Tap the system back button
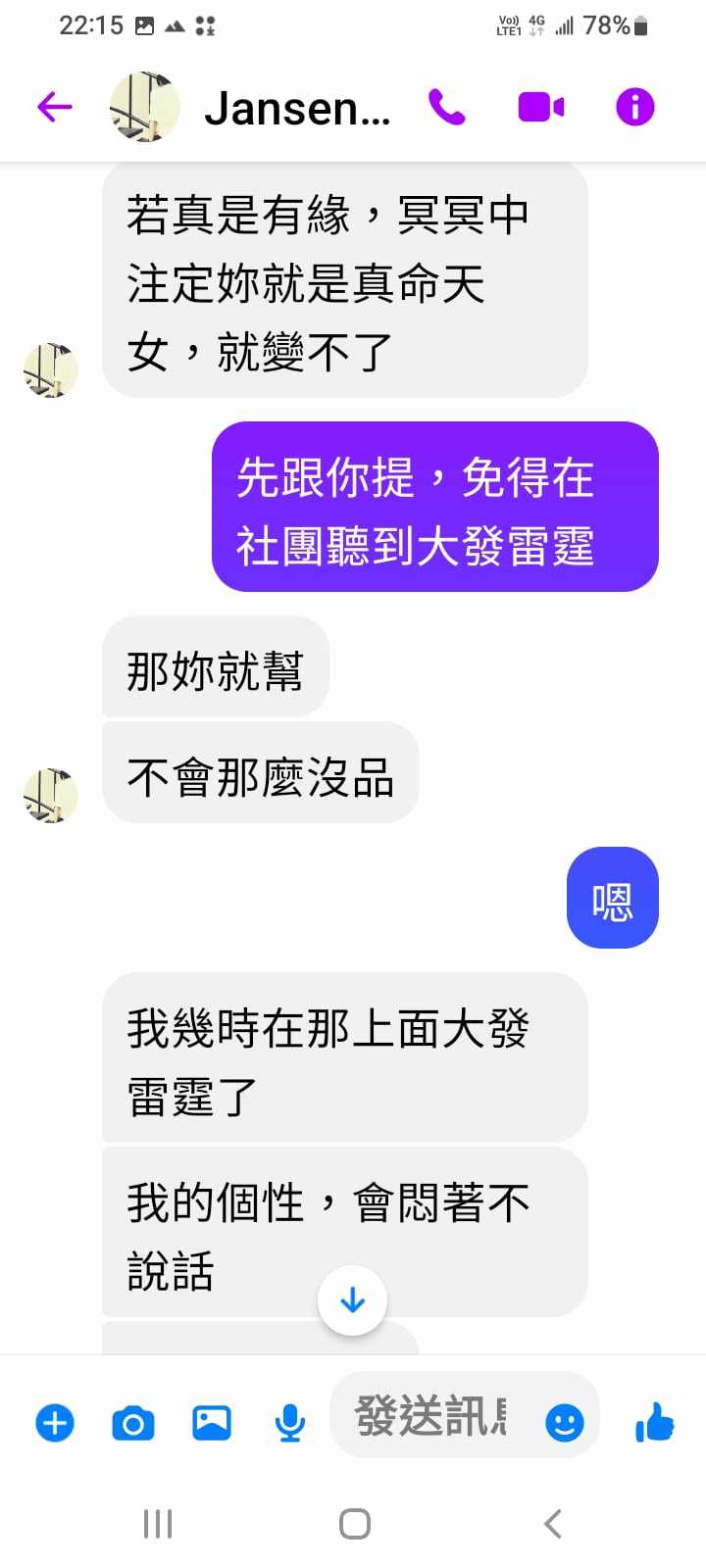 click(552, 1524)
